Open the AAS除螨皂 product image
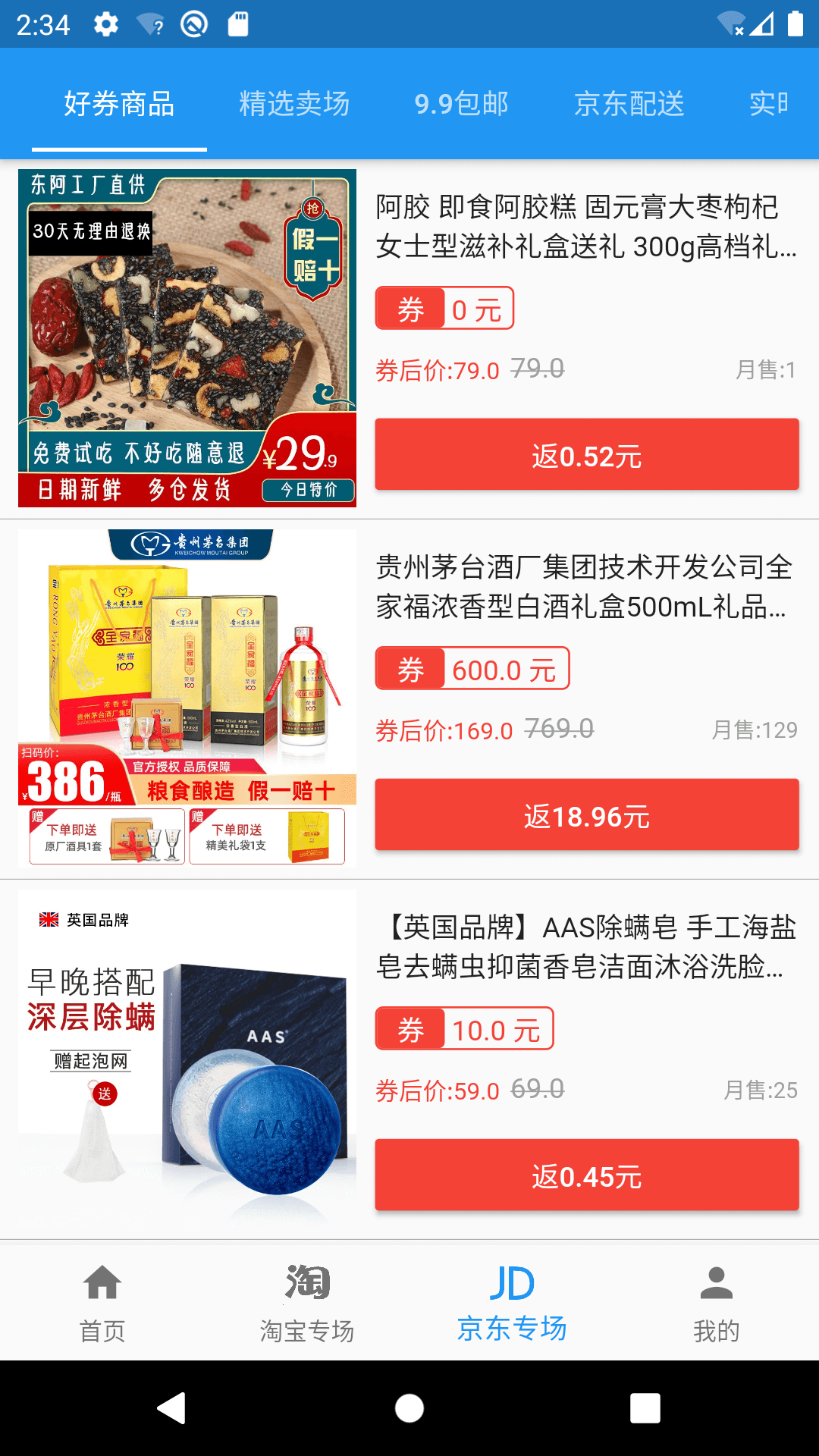The image size is (819, 1456). point(187,1058)
